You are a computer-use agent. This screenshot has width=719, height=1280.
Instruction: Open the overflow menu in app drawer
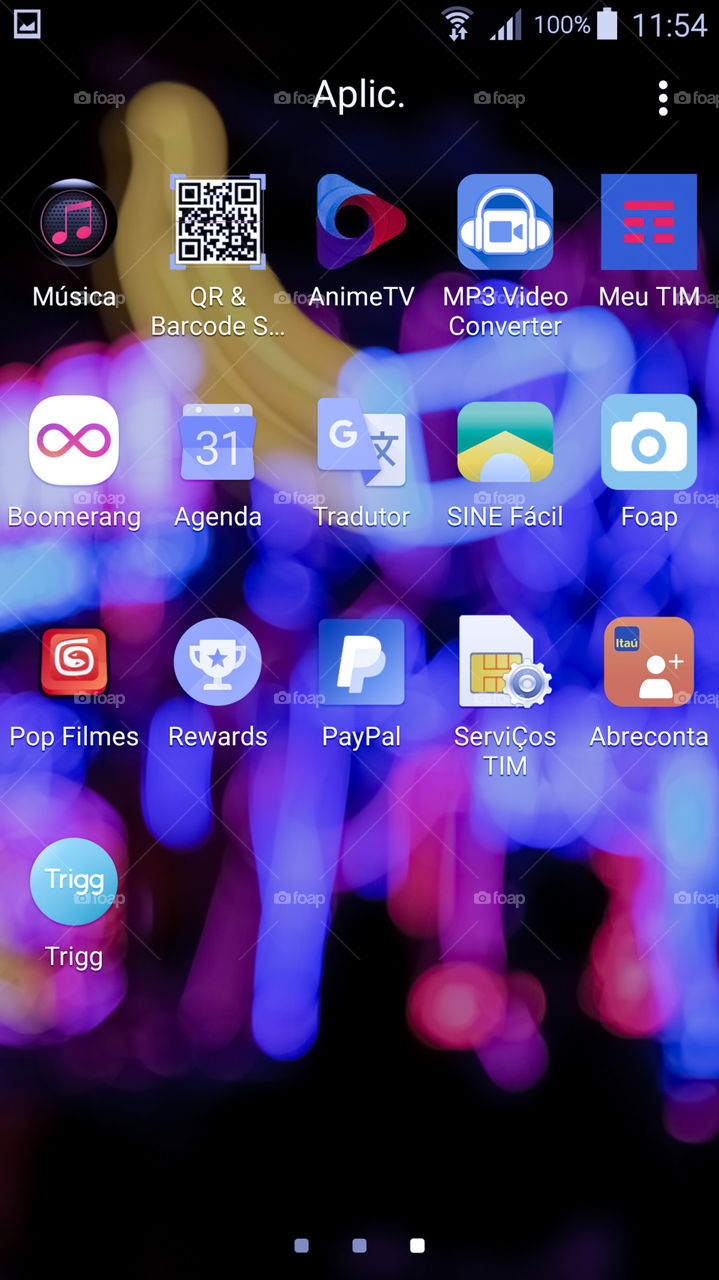click(662, 98)
